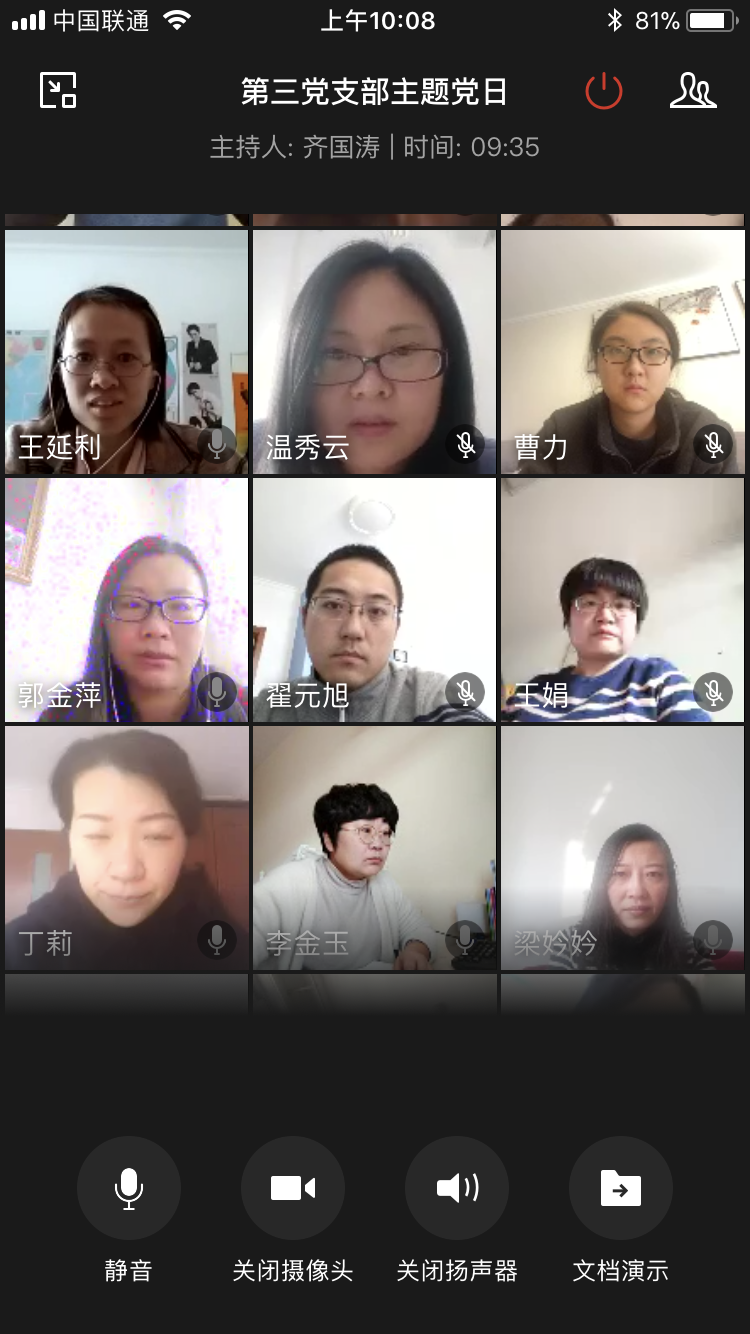This screenshot has height=1334, width=750.
Task: Select 郭金萍's video tile
Action: point(126,600)
